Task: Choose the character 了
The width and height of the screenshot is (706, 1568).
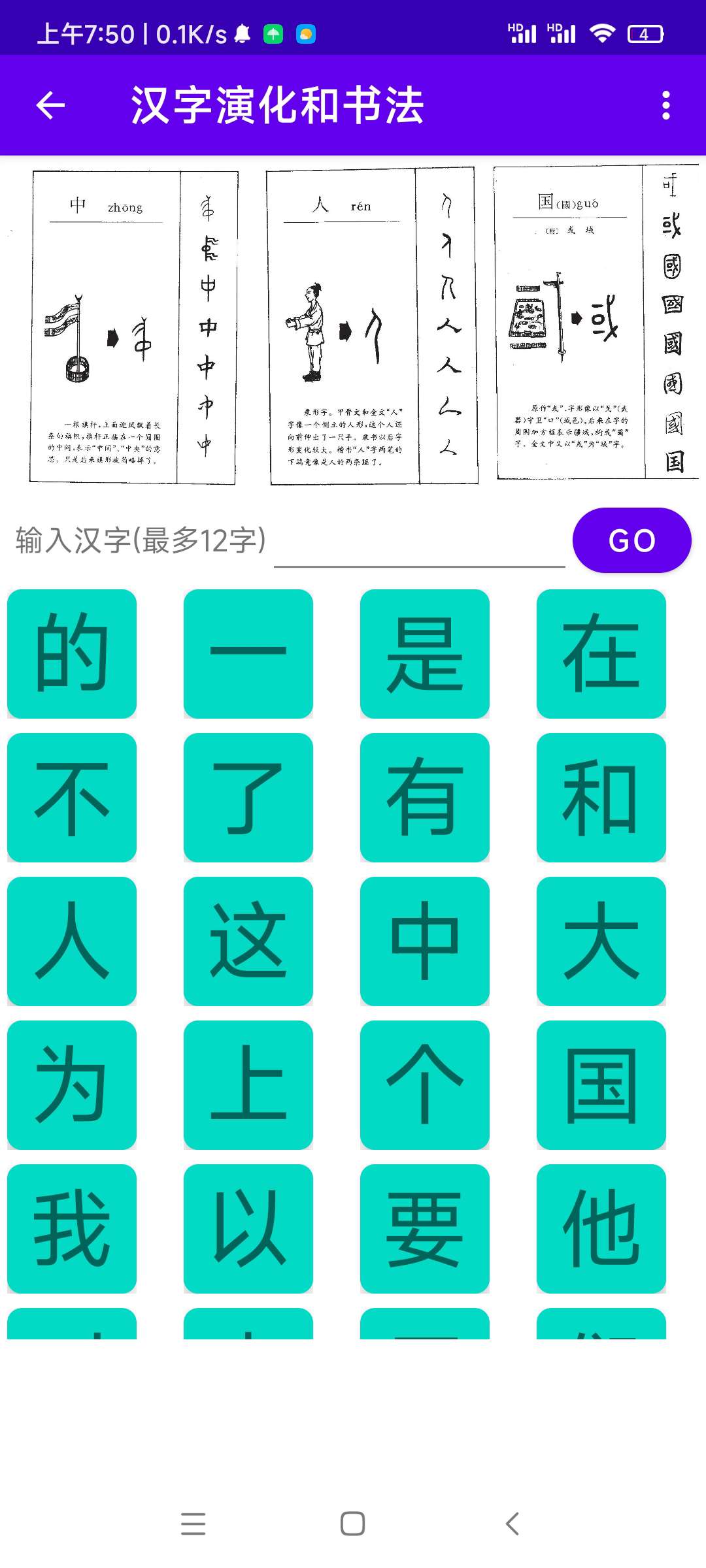Action: 248,798
